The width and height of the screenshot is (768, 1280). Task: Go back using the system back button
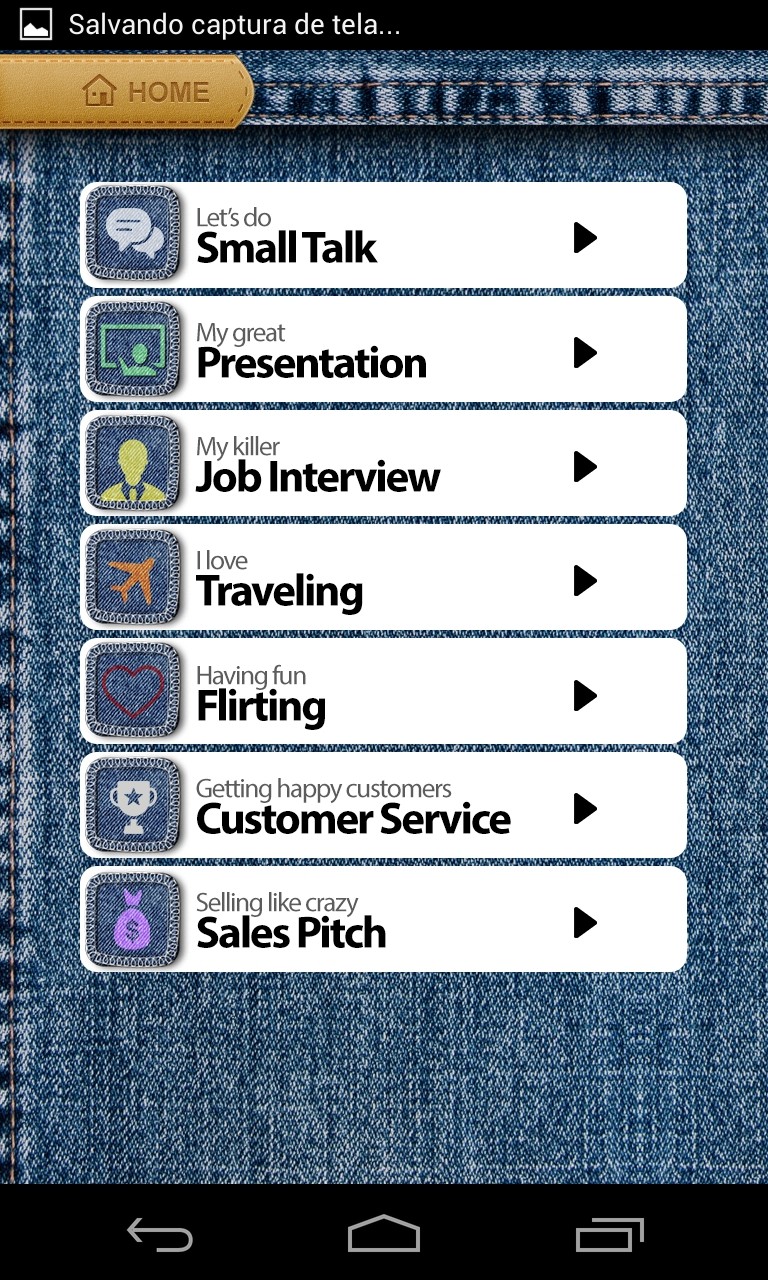coord(160,1235)
